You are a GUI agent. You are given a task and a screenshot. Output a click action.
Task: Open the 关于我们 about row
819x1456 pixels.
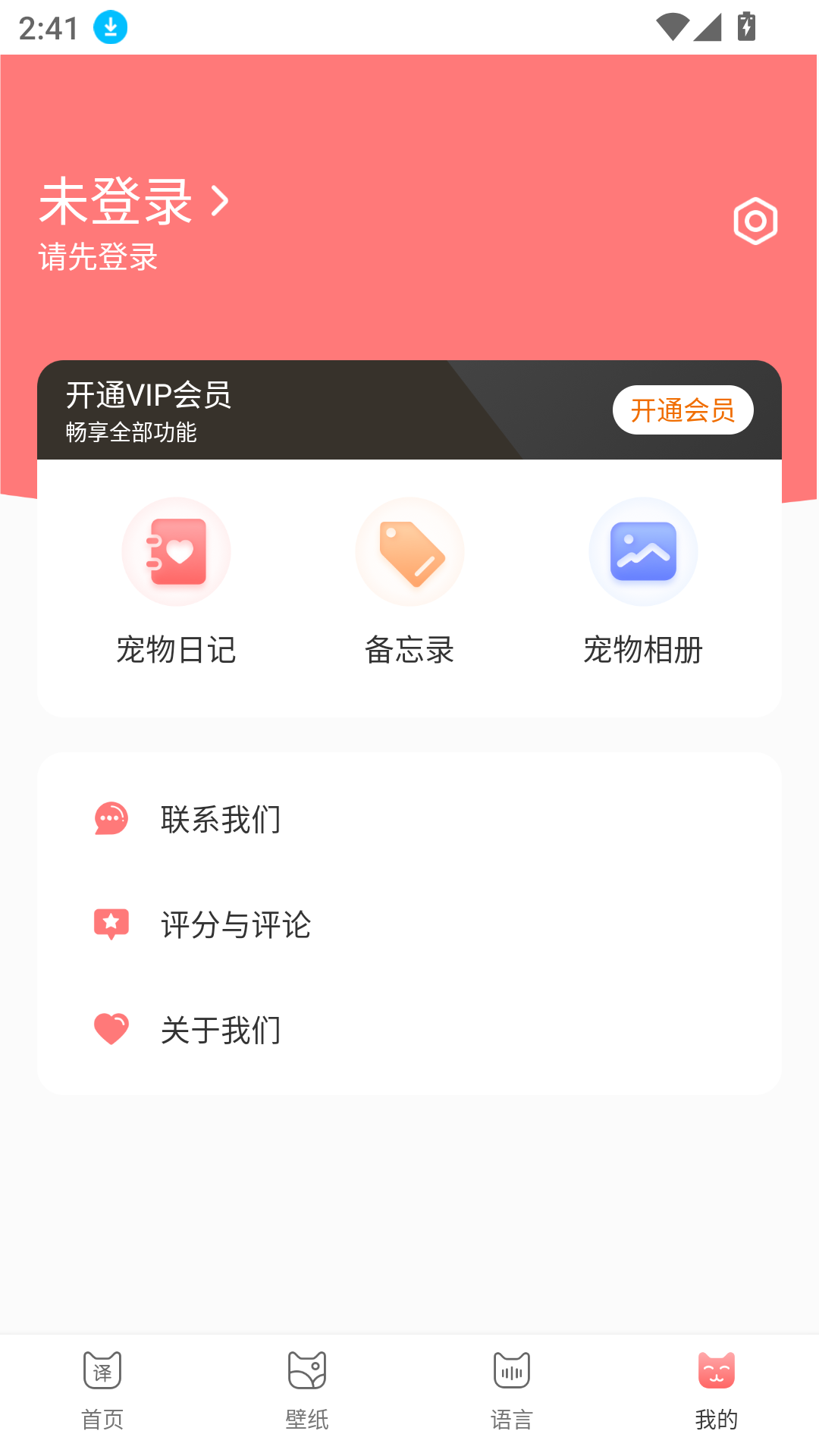[x=221, y=1030]
